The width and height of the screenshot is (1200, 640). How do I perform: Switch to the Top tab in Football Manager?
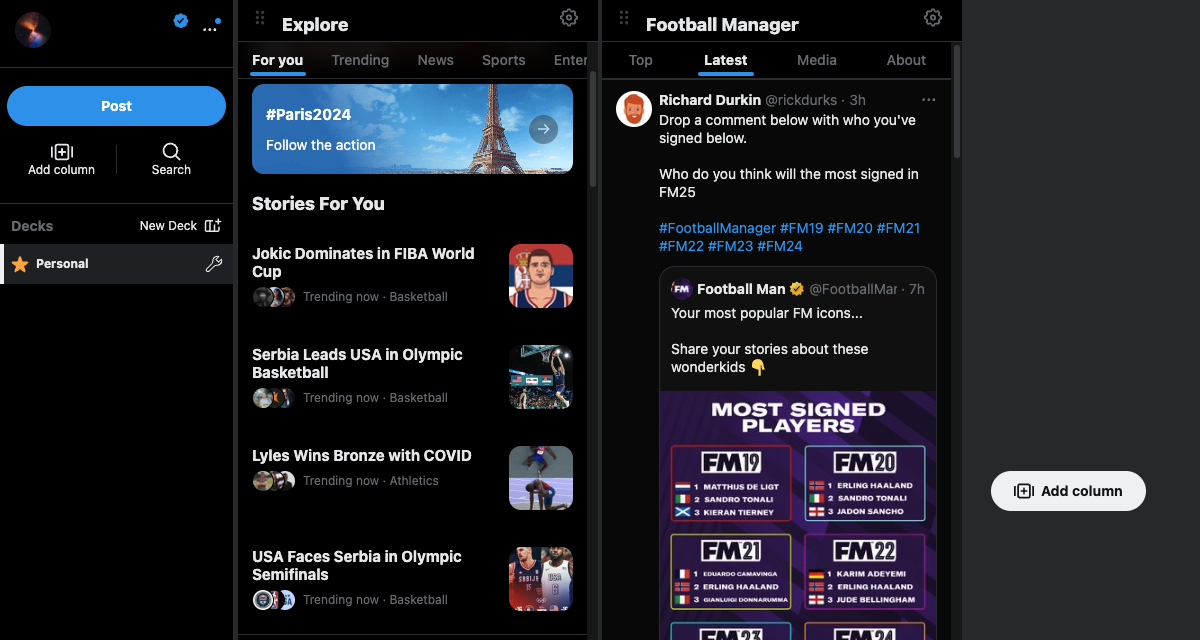point(640,60)
